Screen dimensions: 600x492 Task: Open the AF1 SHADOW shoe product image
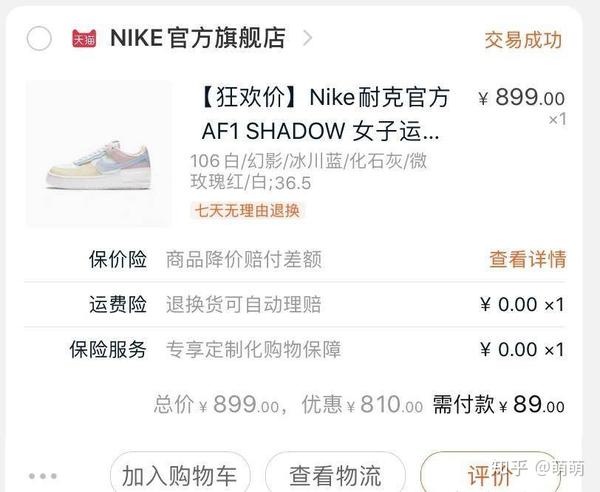click(98, 153)
